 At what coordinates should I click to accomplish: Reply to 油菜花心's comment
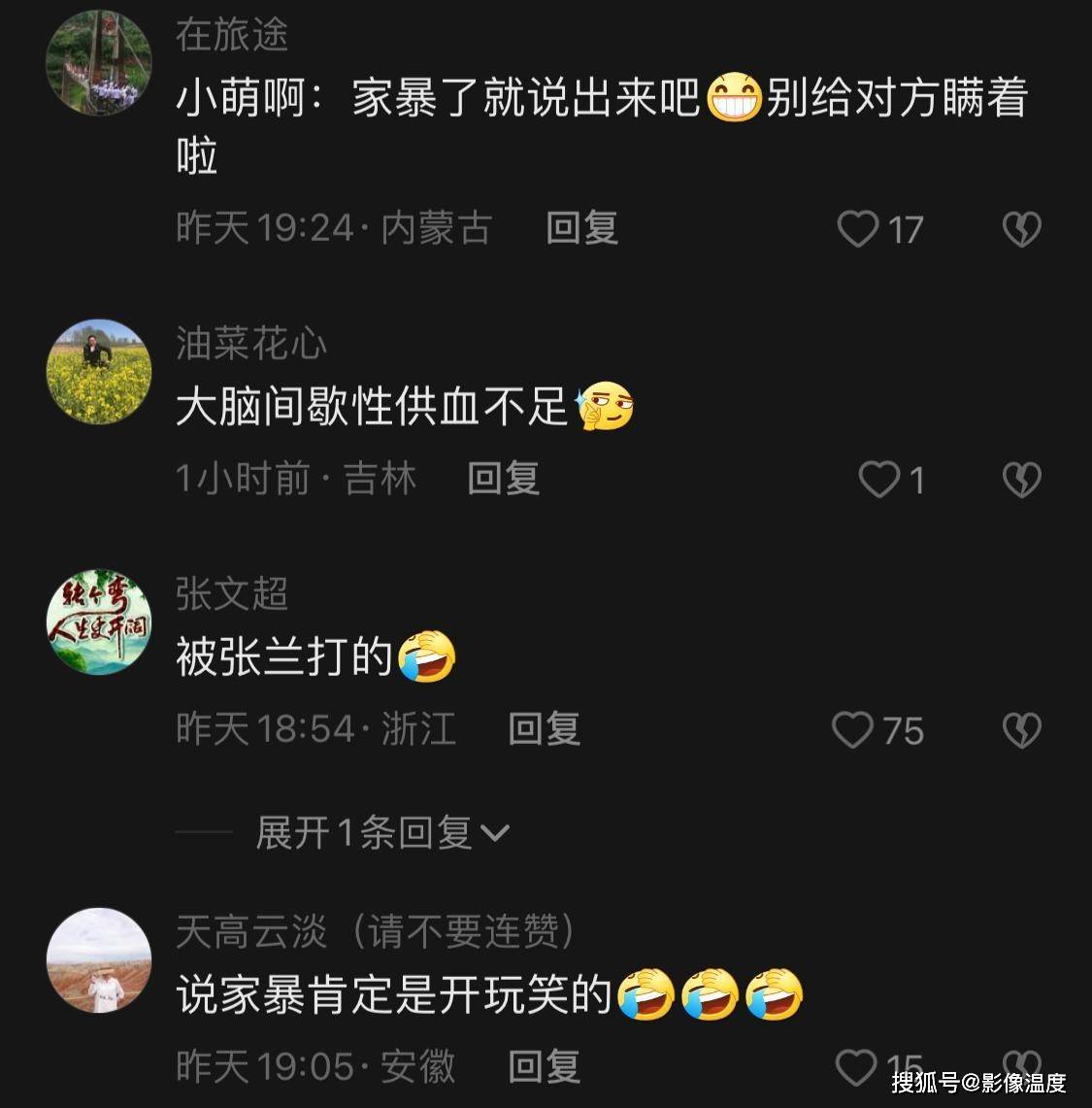tap(503, 479)
